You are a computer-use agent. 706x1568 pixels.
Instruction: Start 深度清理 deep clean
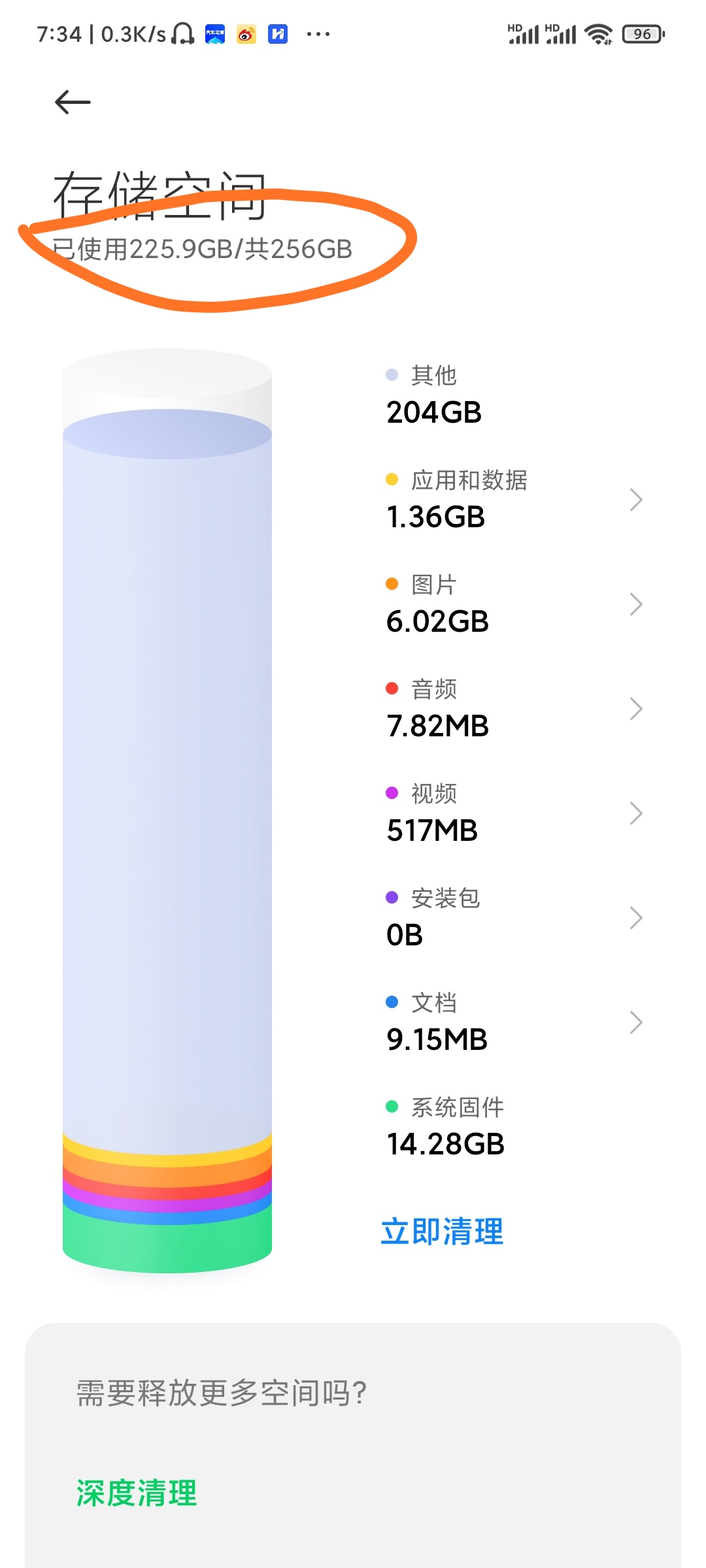137,1493
